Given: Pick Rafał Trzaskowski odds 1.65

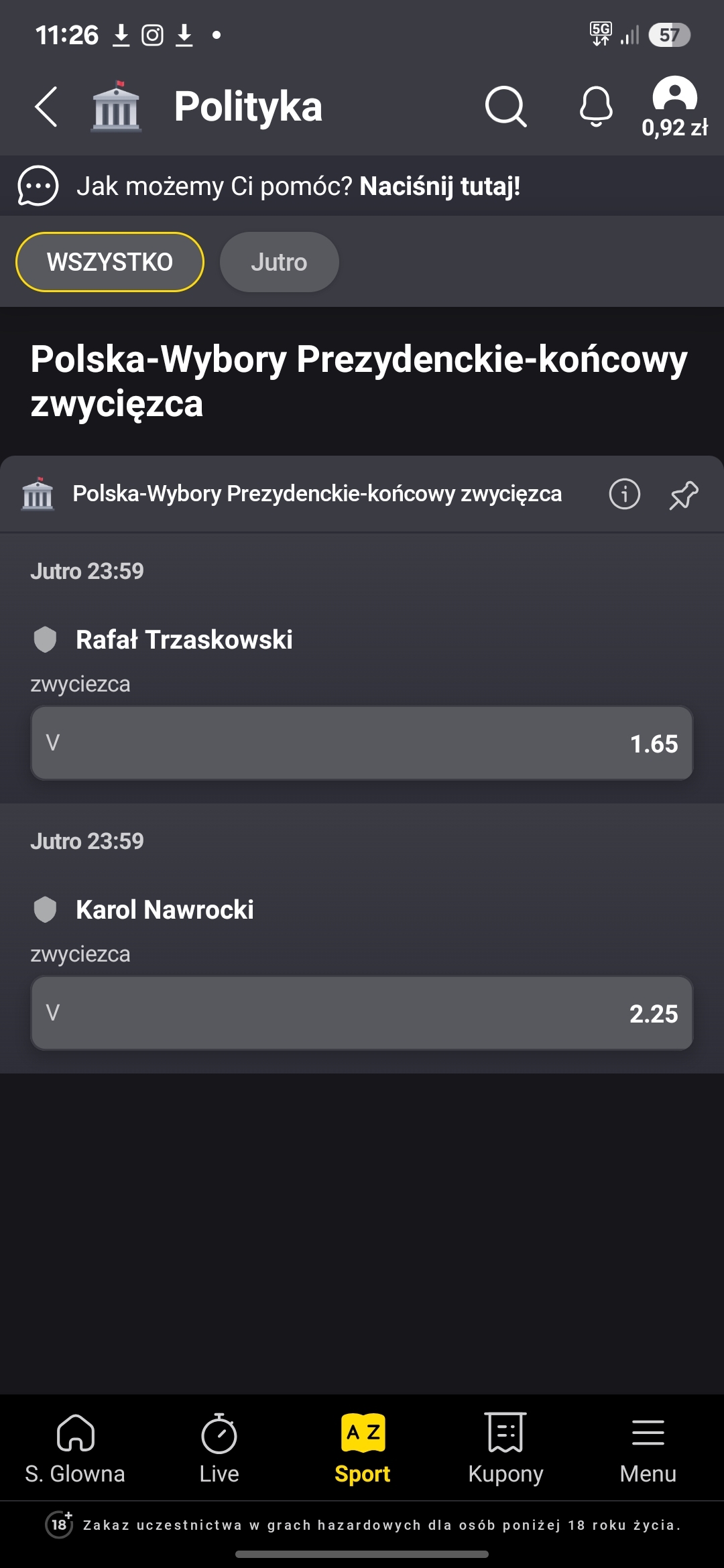Looking at the screenshot, I should coord(362,743).
